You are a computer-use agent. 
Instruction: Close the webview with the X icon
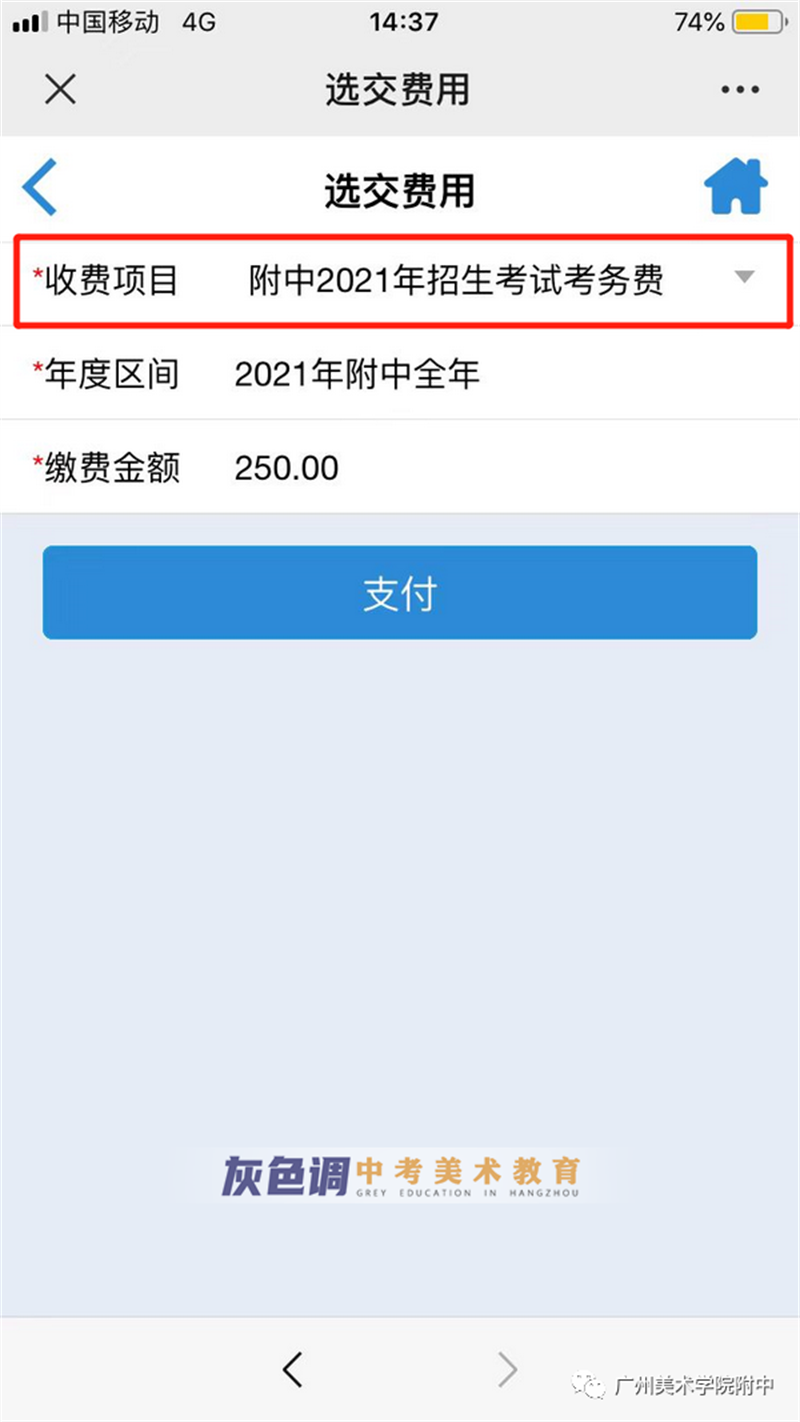[x=61, y=90]
